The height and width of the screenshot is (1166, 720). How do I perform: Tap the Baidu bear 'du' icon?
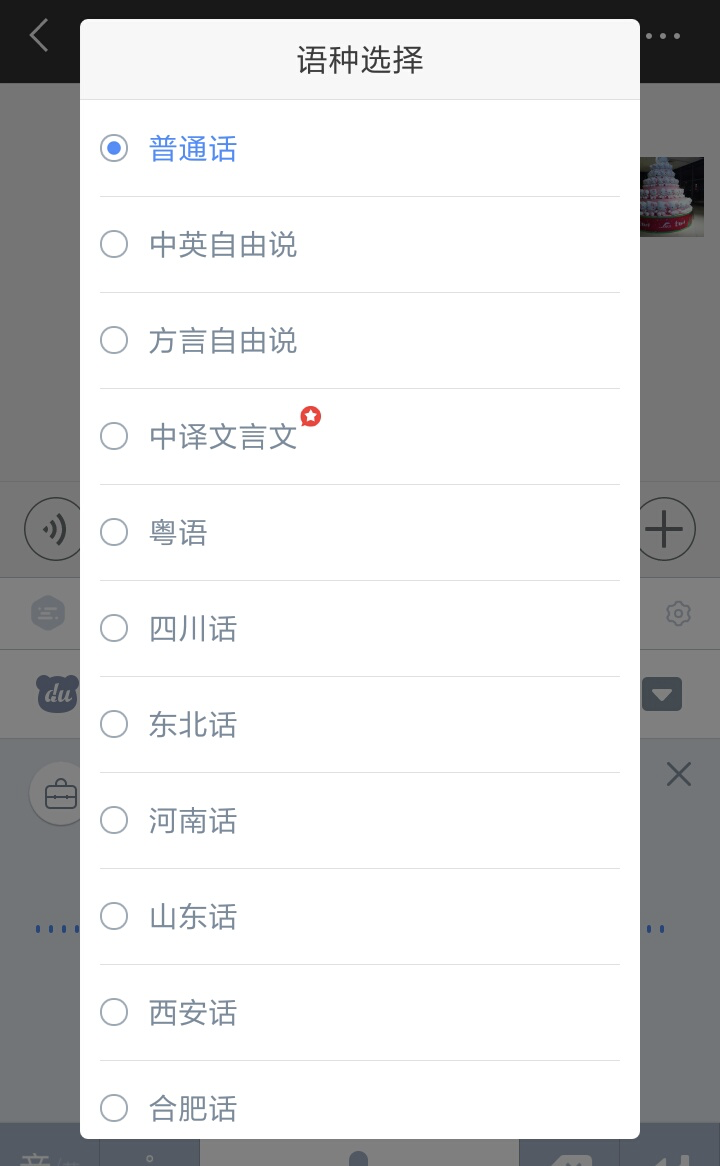tap(56, 693)
